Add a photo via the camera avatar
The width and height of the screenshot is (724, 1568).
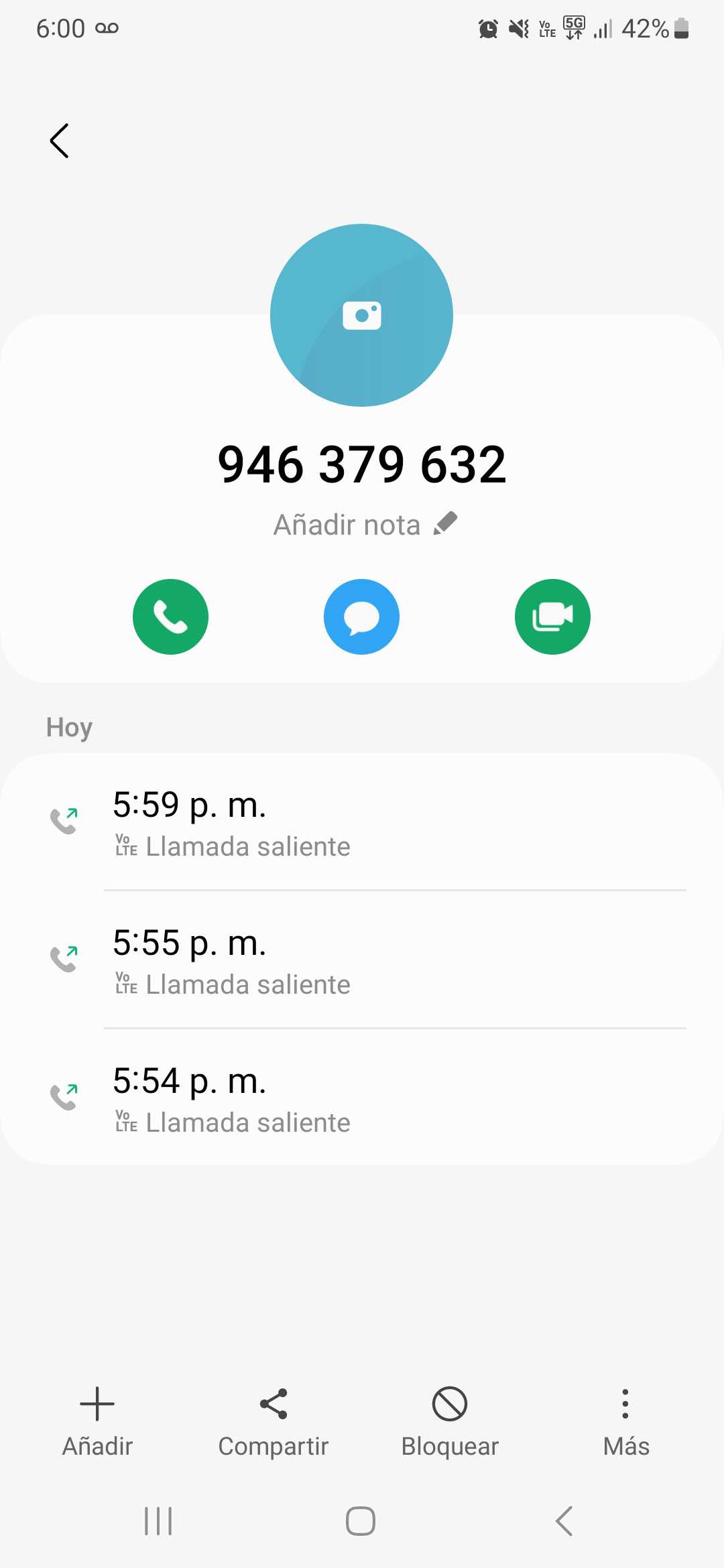361,315
